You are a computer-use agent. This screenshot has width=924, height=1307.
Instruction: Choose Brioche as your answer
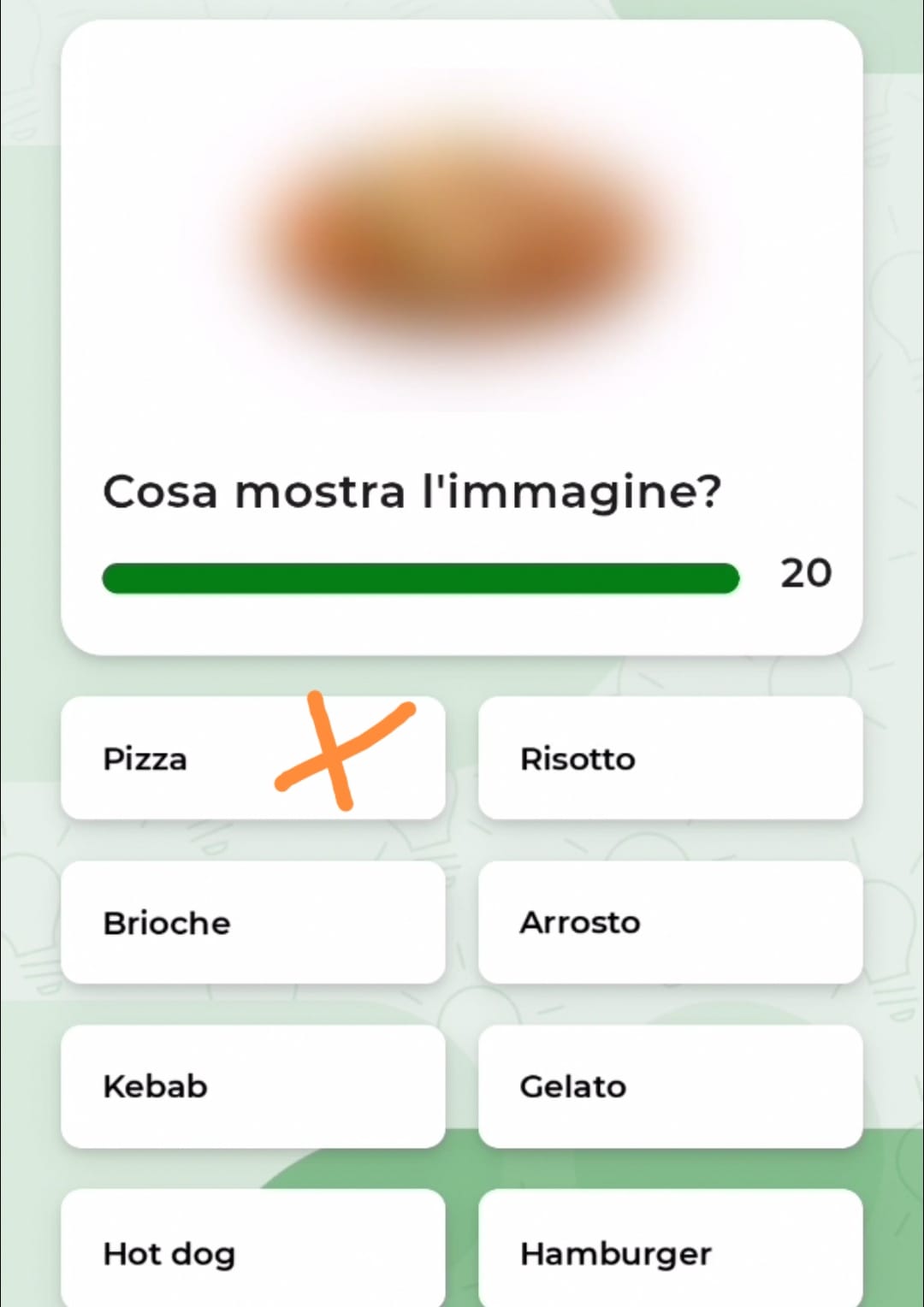point(252,922)
